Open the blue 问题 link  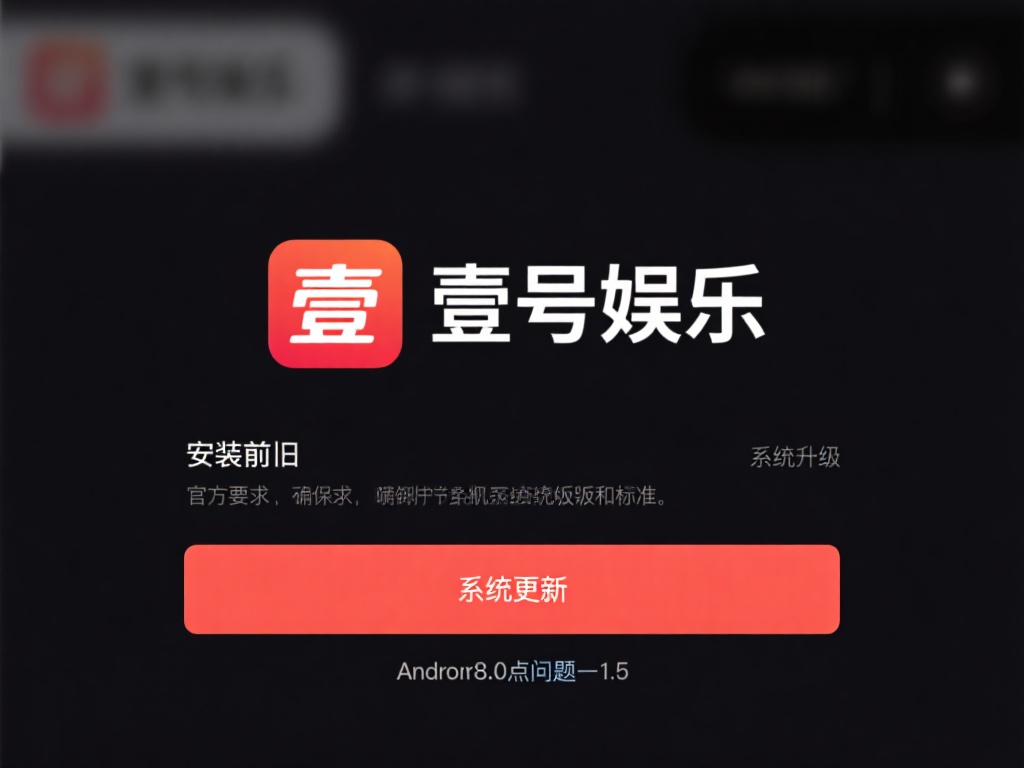[553, 671]
